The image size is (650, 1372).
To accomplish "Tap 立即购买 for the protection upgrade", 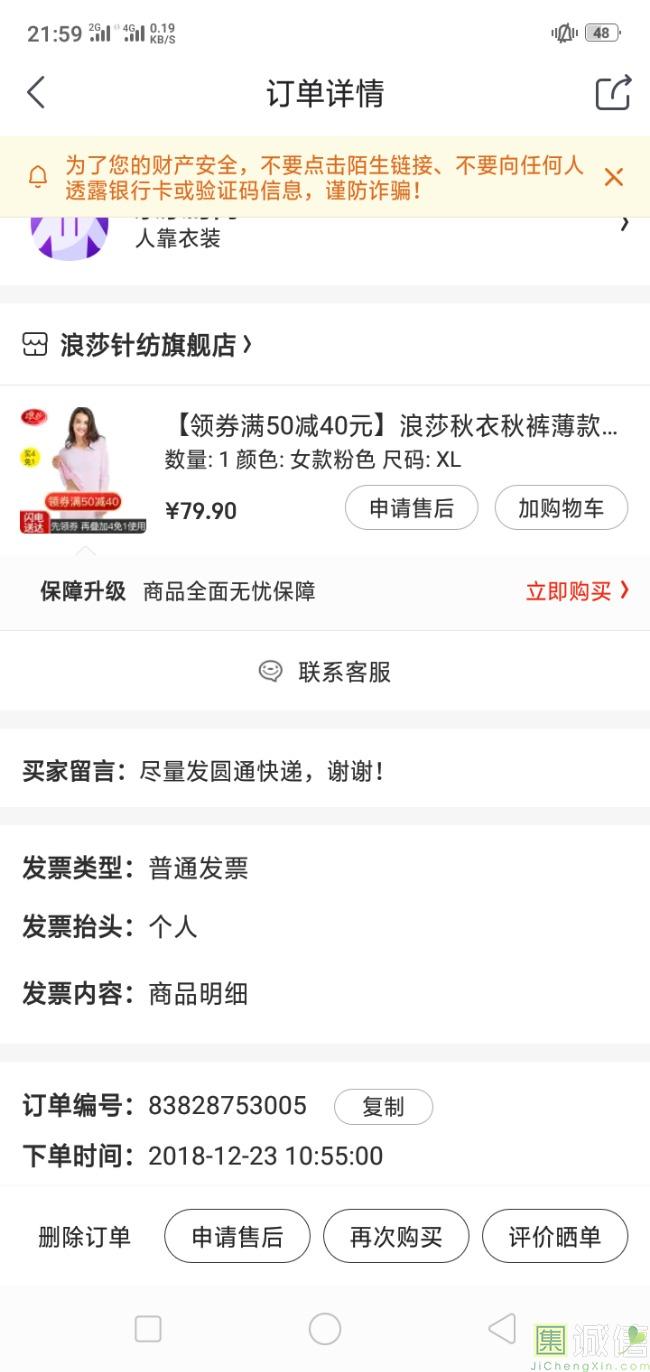I will (x=576, y=591).
